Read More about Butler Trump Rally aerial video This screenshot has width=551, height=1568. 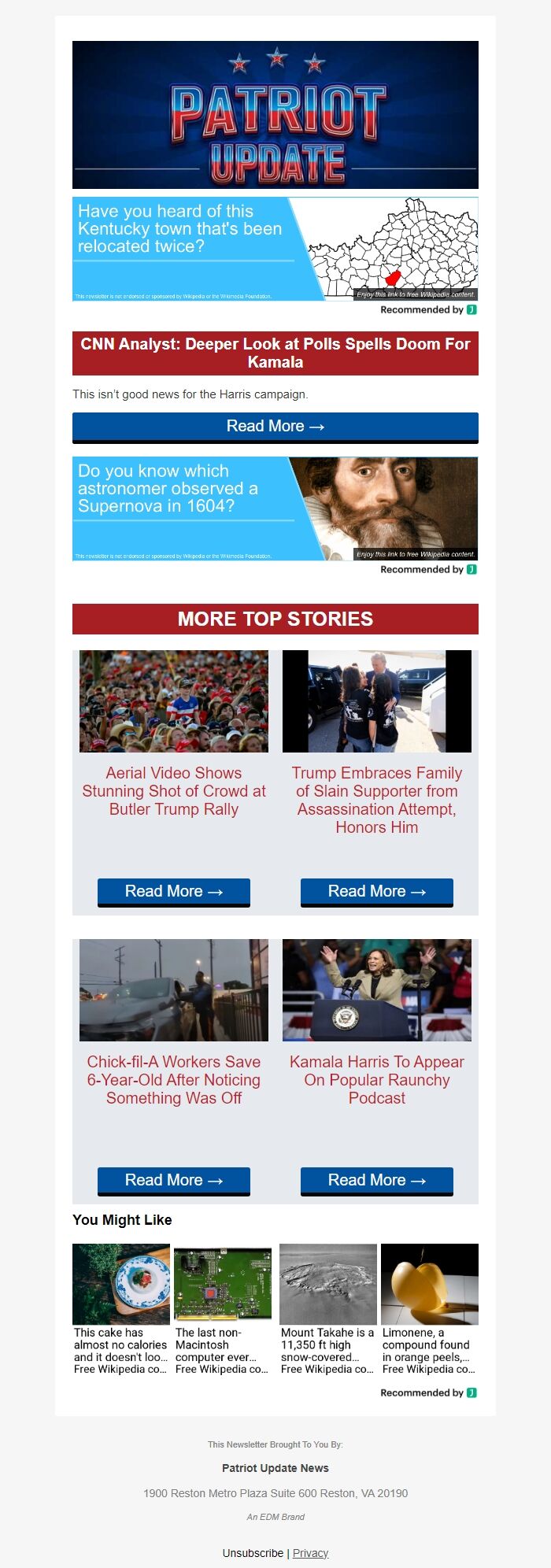point(174,892)
